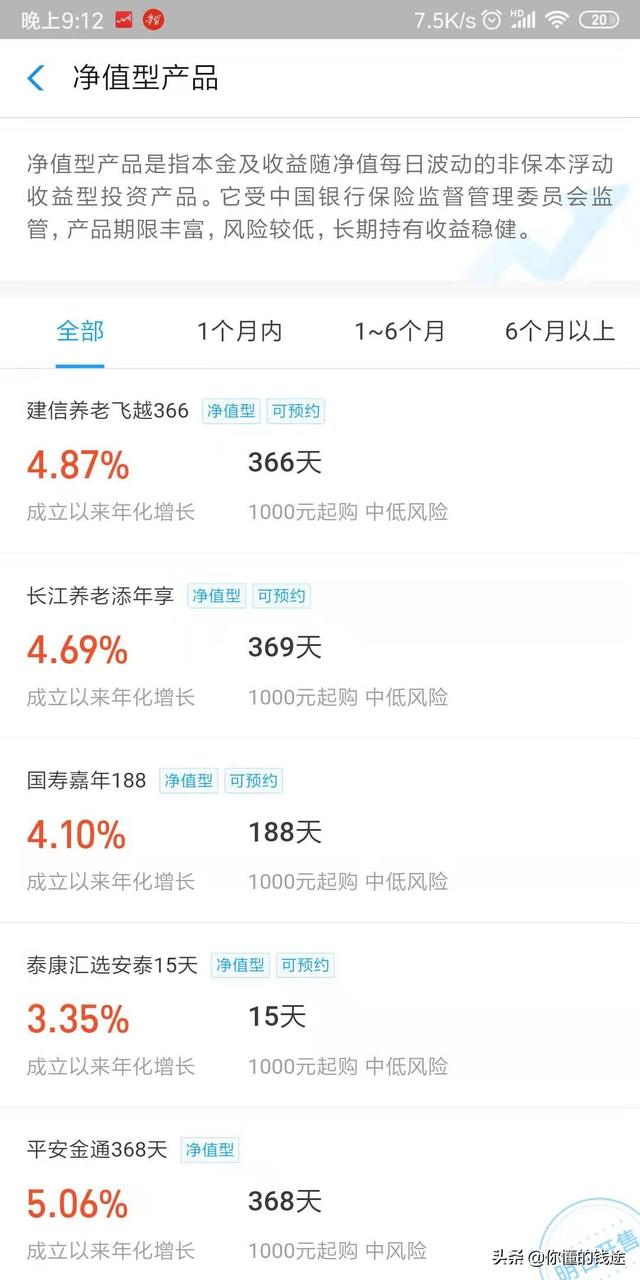Switch to the 1~6个月 tab
Screen dimensions: 640x1280
(x=399, y=332)
